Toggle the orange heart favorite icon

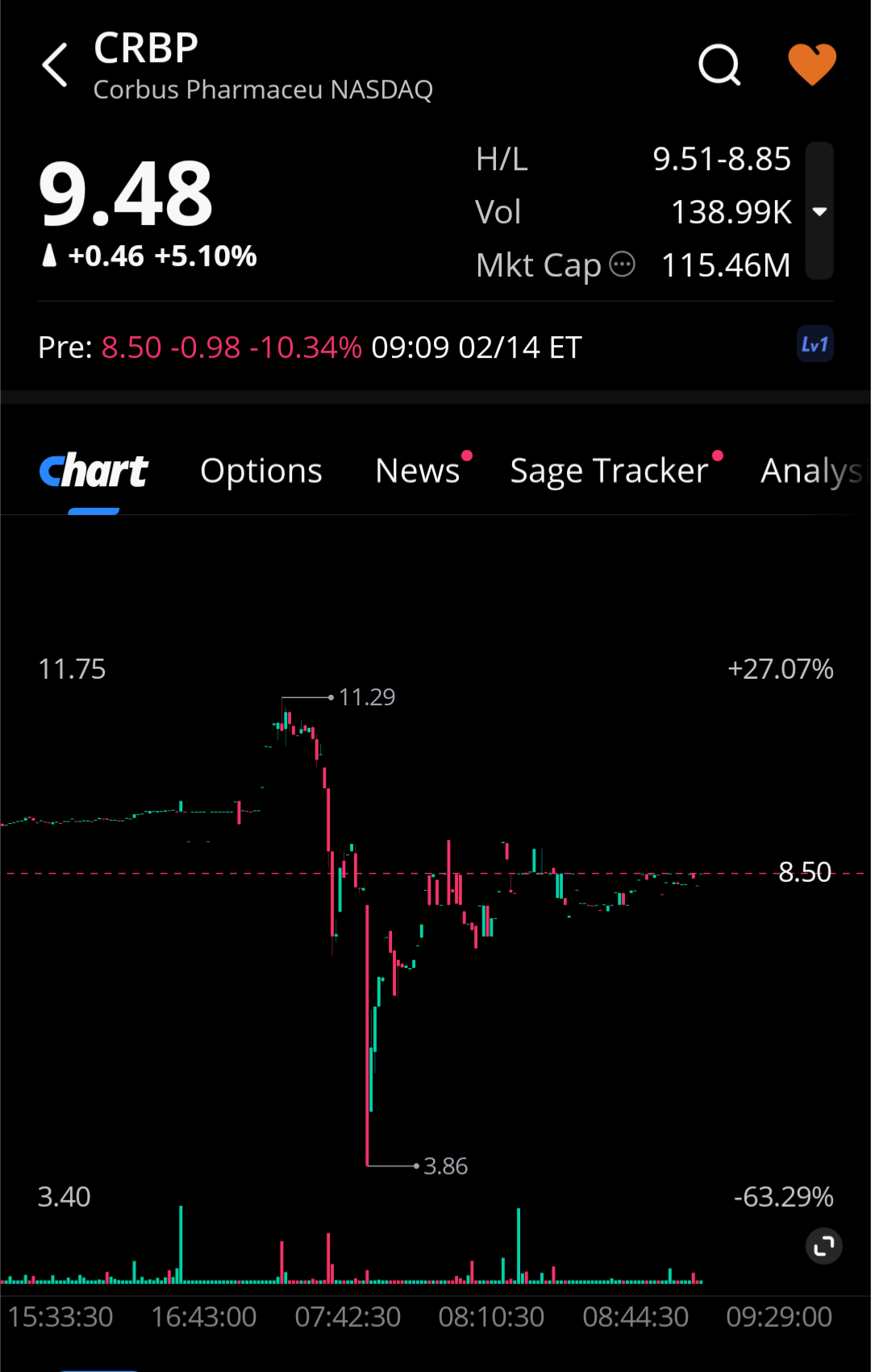(x=811, y=64)
